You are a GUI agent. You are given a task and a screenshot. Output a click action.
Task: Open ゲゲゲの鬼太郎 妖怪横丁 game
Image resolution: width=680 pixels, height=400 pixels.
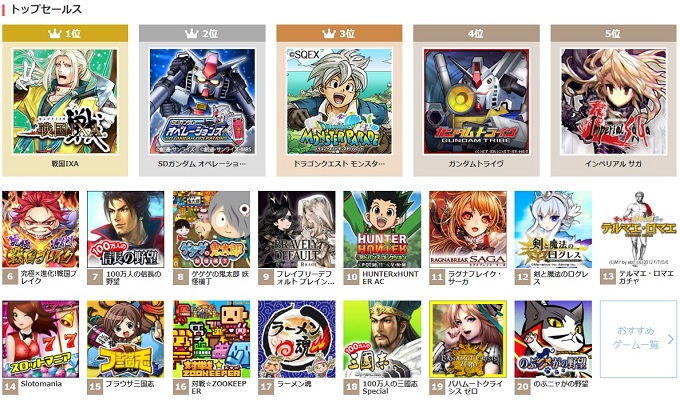click(210, 230)
